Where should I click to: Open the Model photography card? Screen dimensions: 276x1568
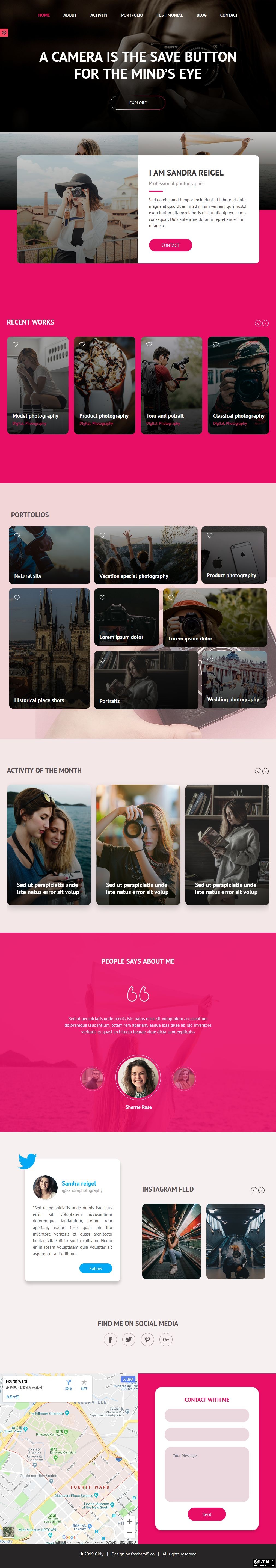[x=38, y=385]
